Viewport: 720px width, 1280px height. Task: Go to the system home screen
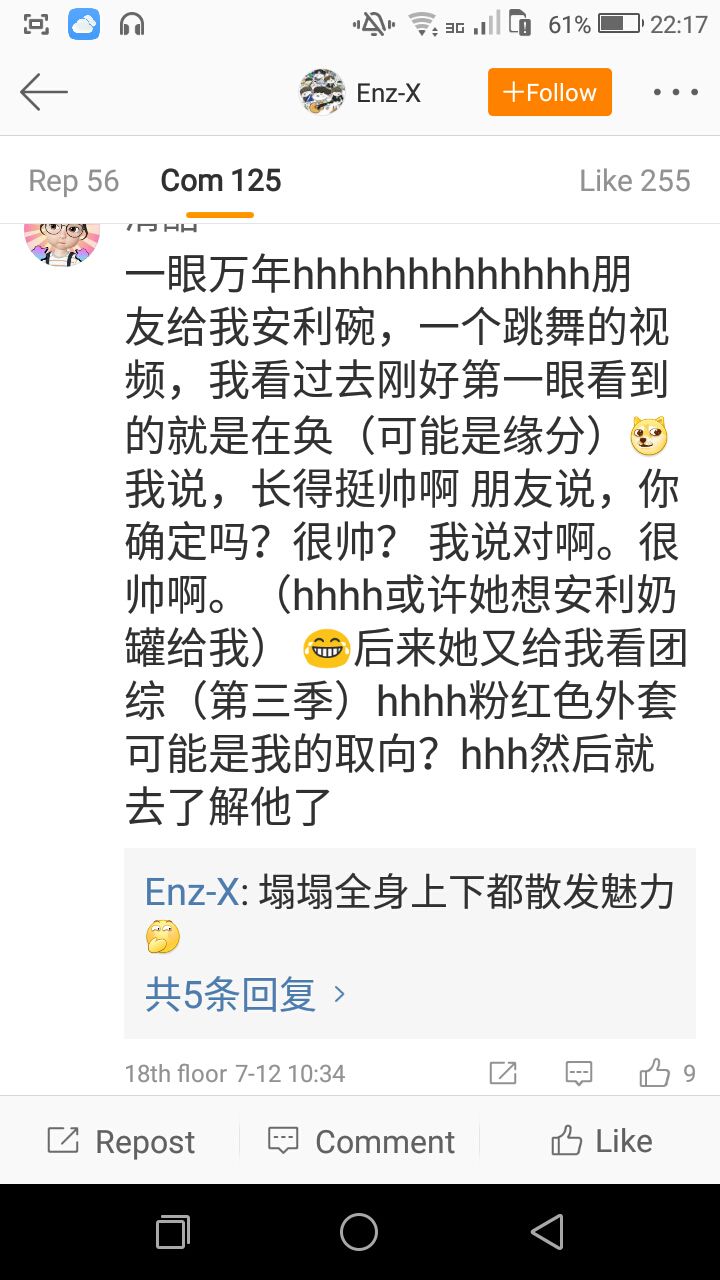tap(359, 1232)
